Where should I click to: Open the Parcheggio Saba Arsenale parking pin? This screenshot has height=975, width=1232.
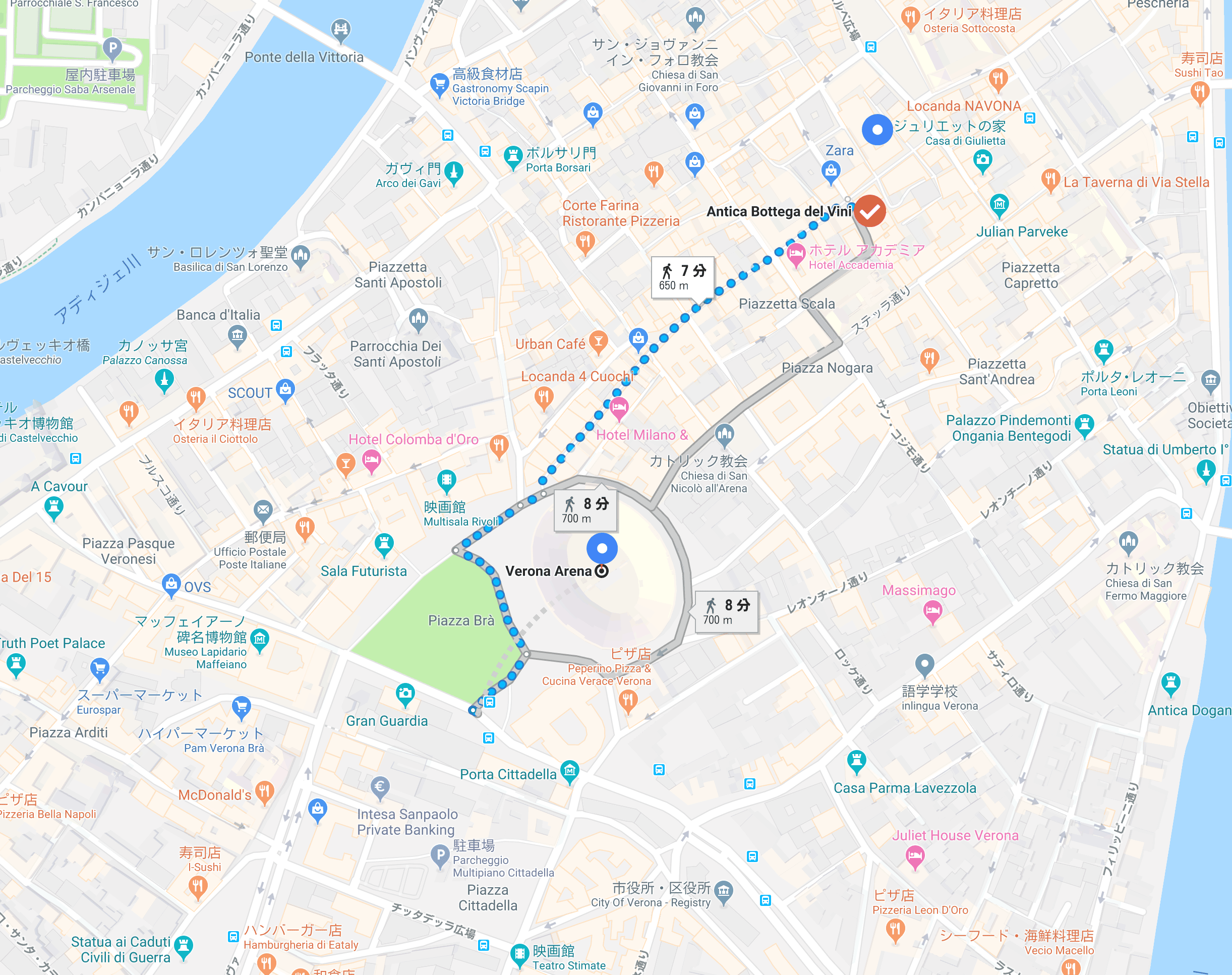(112, 48)
